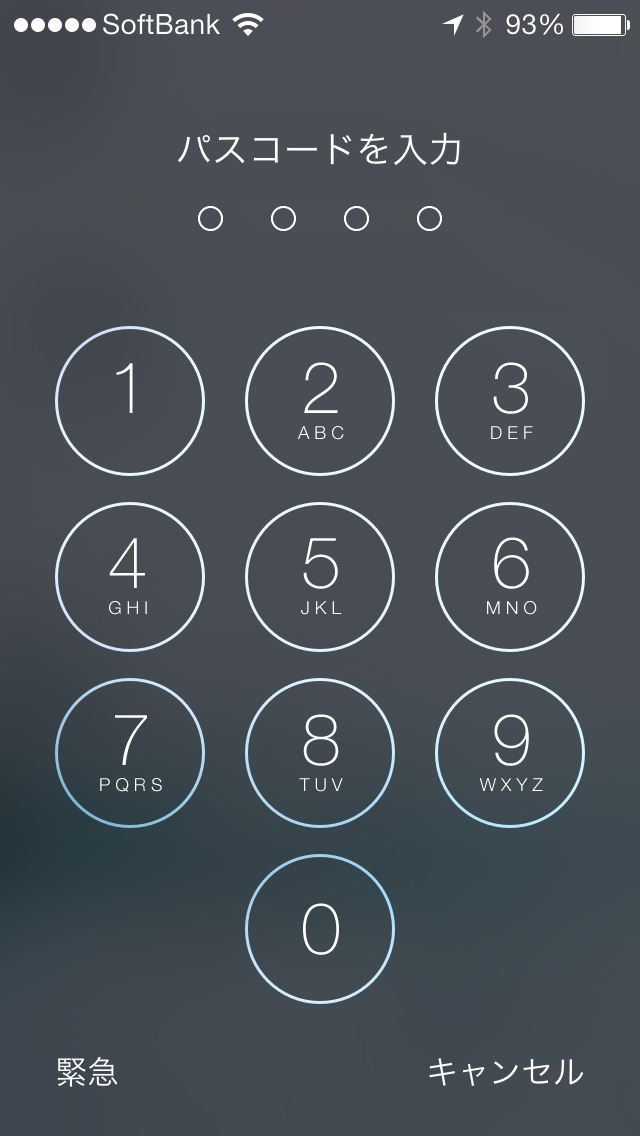
Task: Open the 緊急 emergency call option
Action: pos(87,1072)
